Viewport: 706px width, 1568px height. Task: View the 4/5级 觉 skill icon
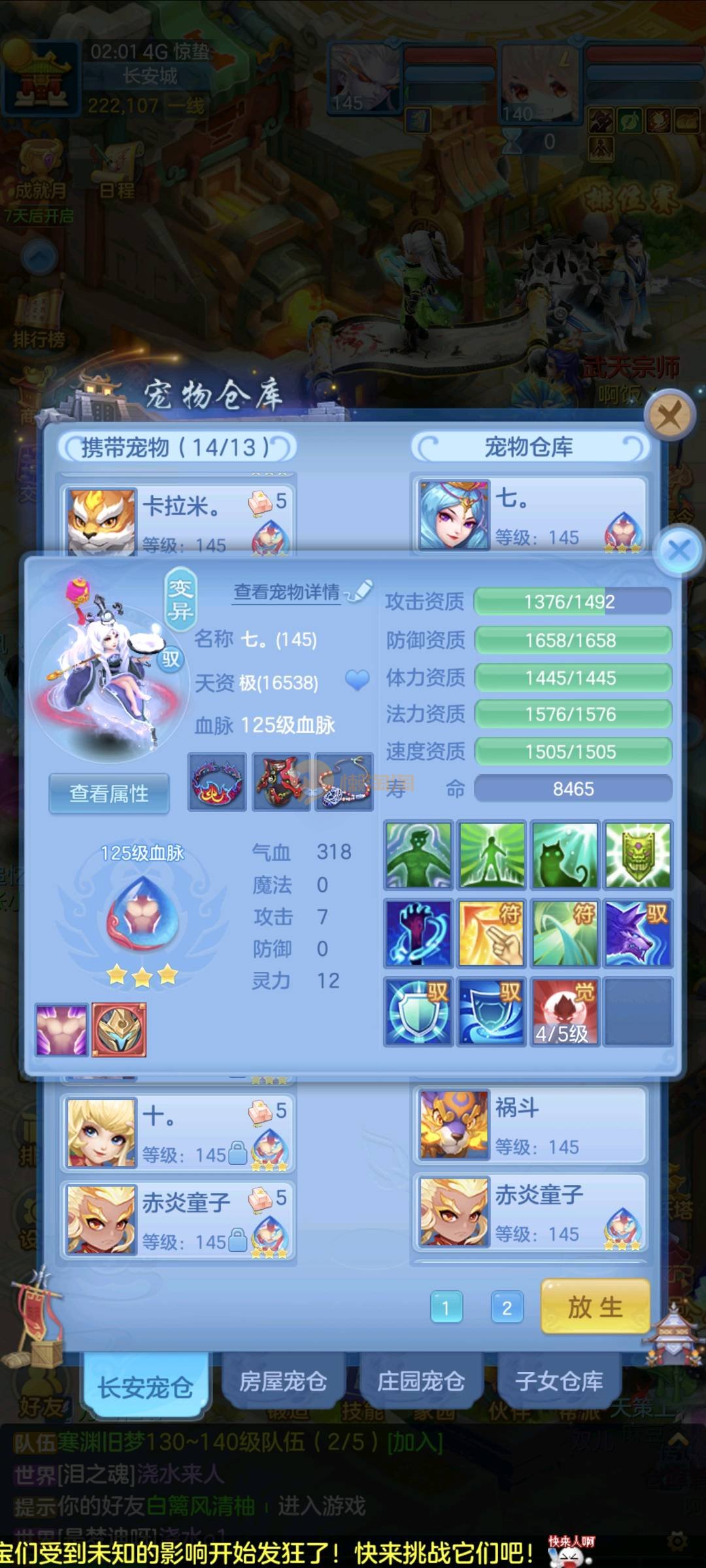pyautogui.click(x=565, y=1011)
